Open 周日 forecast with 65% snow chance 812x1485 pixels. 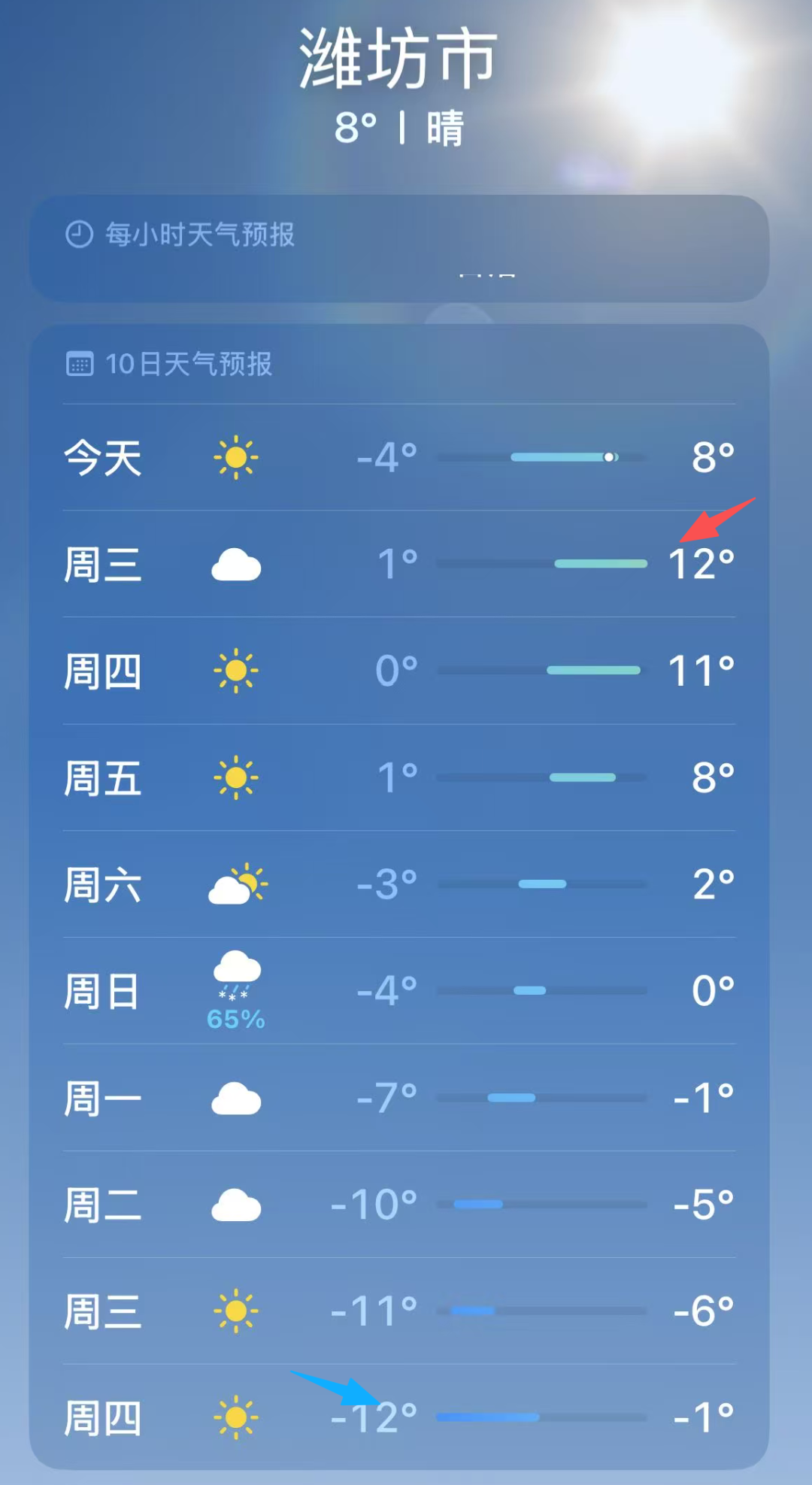(398, 991)
